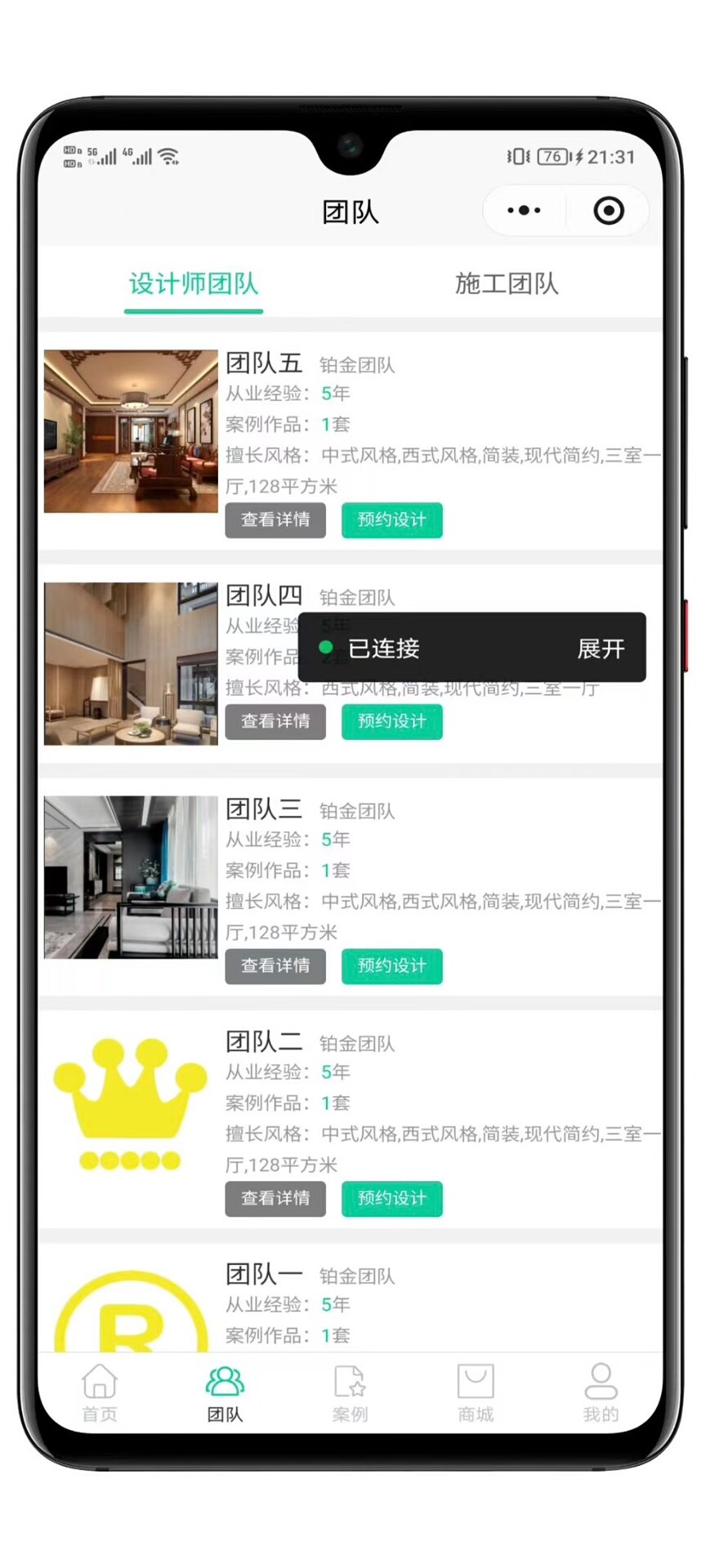The image size is (706, 1568).
Task: Close the mini program with the circle button
Action: [609, 211]
